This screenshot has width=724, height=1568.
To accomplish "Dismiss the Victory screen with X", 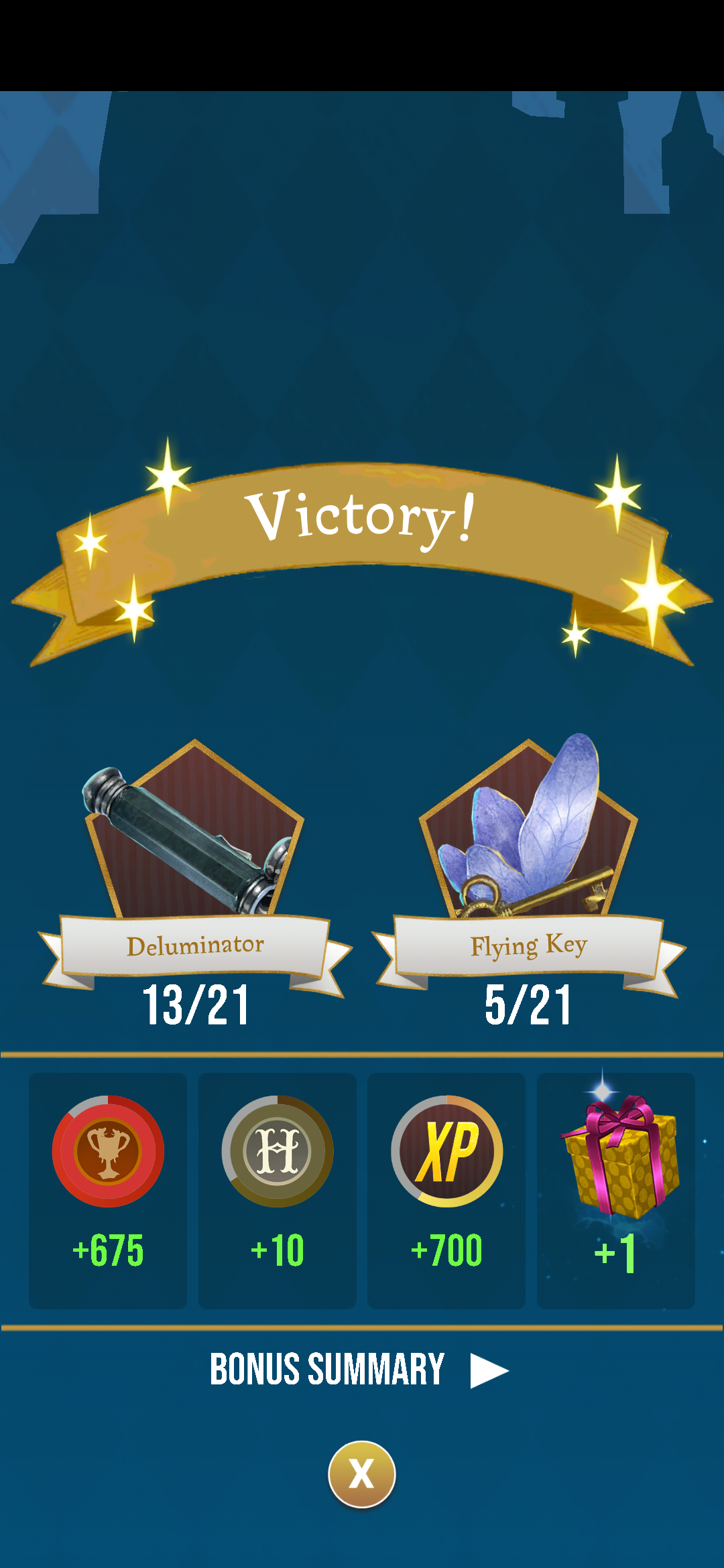I will 361,1474.
